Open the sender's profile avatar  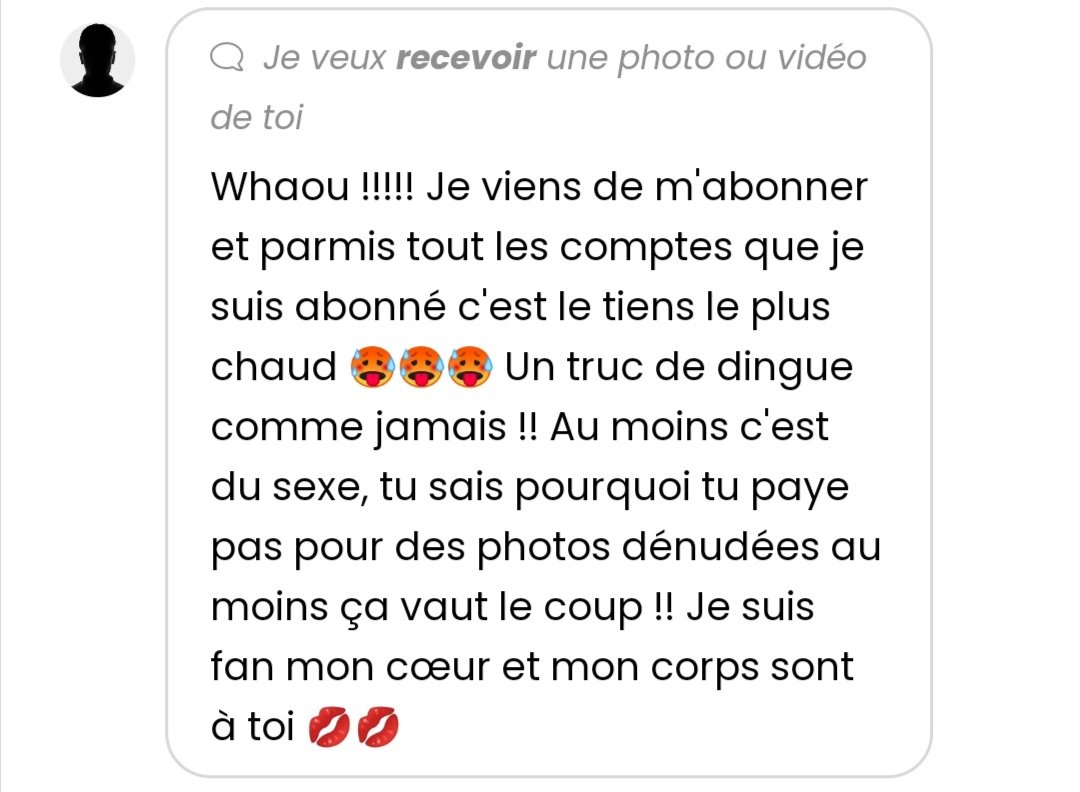[98, 59]
